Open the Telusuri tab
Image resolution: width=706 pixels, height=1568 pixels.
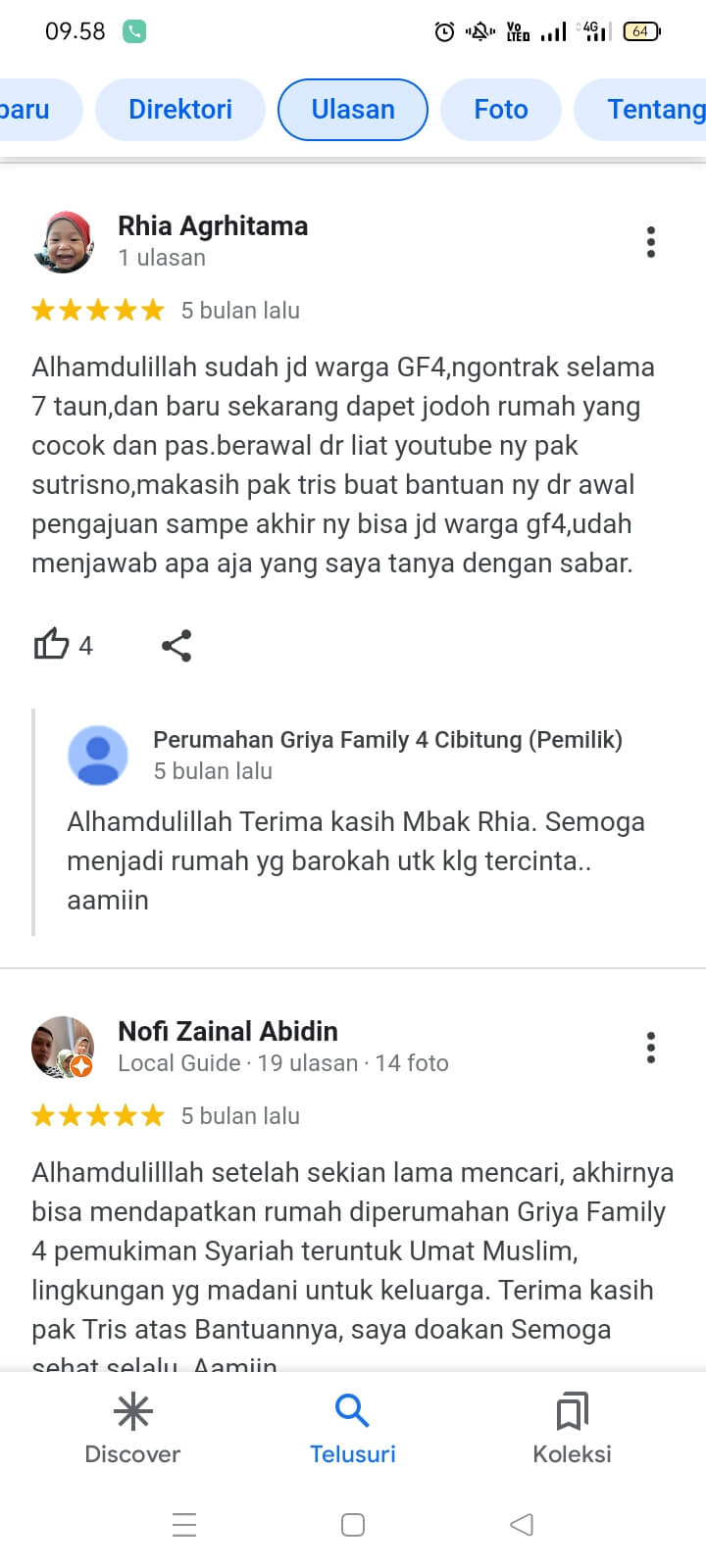(352, 1429)
